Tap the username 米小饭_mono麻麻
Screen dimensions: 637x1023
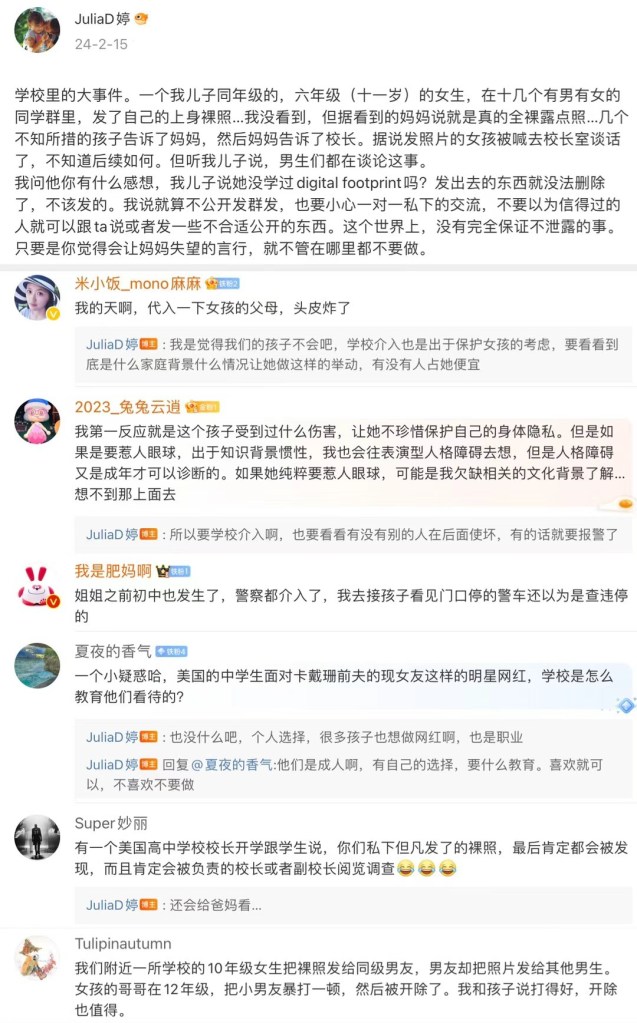pos(137,283)
